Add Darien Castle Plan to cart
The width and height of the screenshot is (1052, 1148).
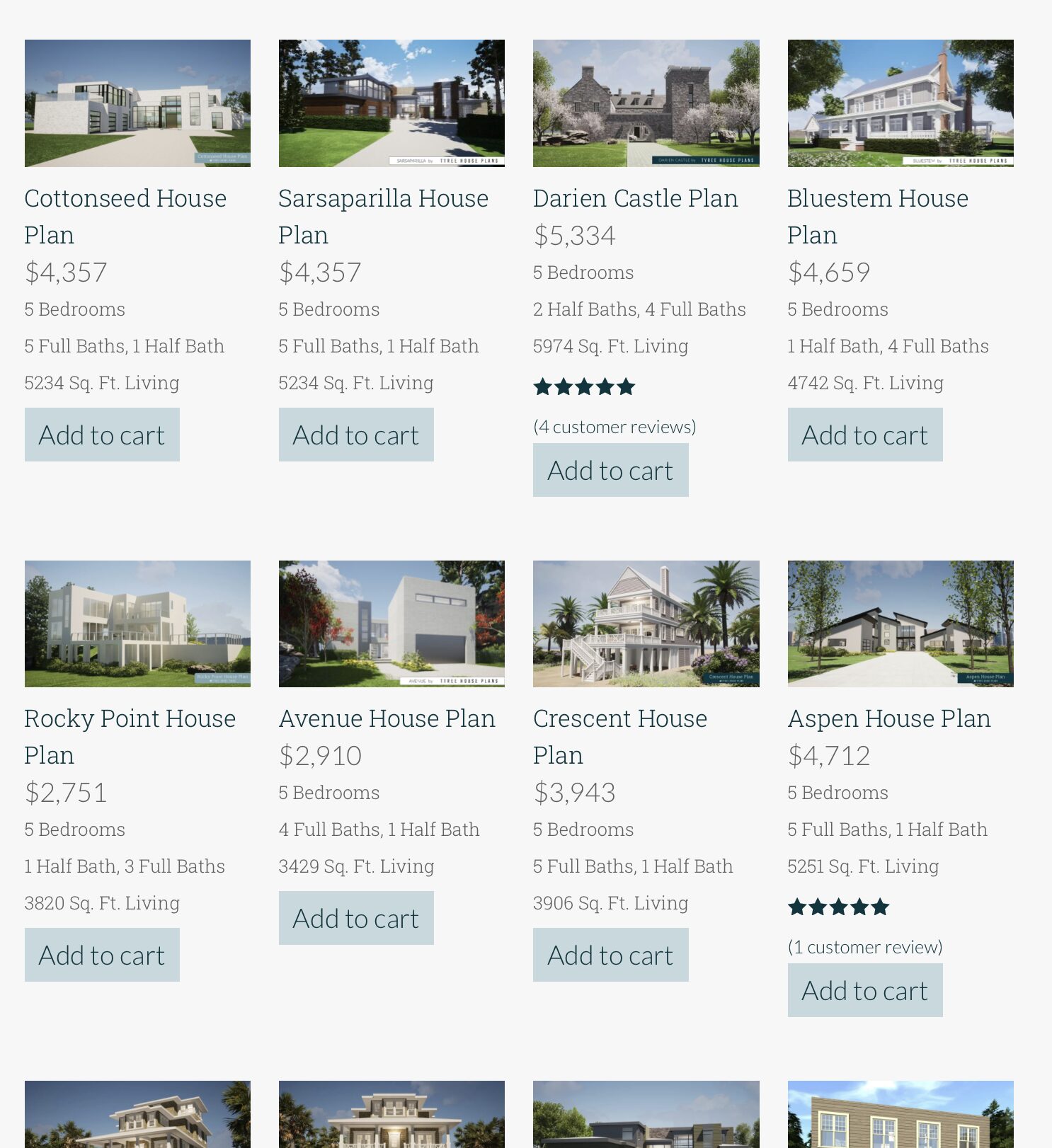click(x=610, y=470)
